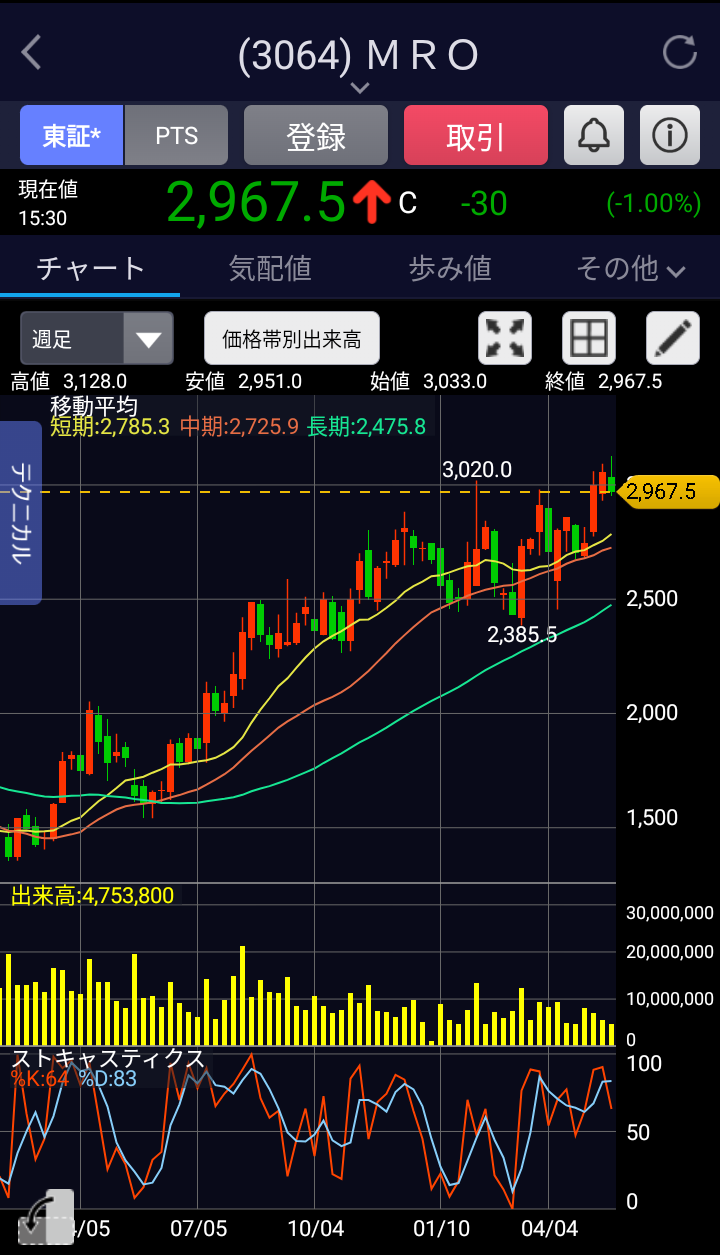Expand the chart to full screen
The width and height of the screenshot is (720, 1255).
505,338
